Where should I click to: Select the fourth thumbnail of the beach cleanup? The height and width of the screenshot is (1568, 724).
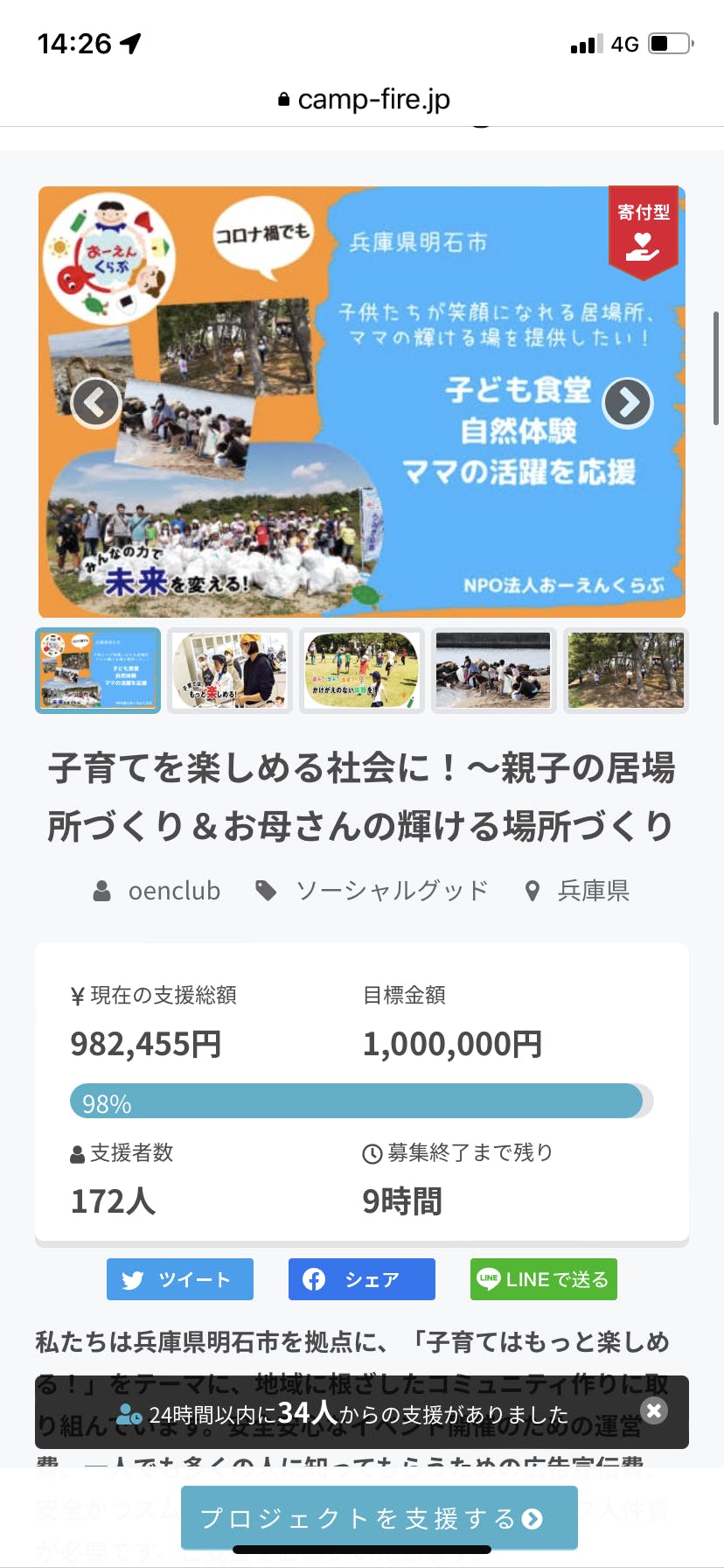coord(494,670)
